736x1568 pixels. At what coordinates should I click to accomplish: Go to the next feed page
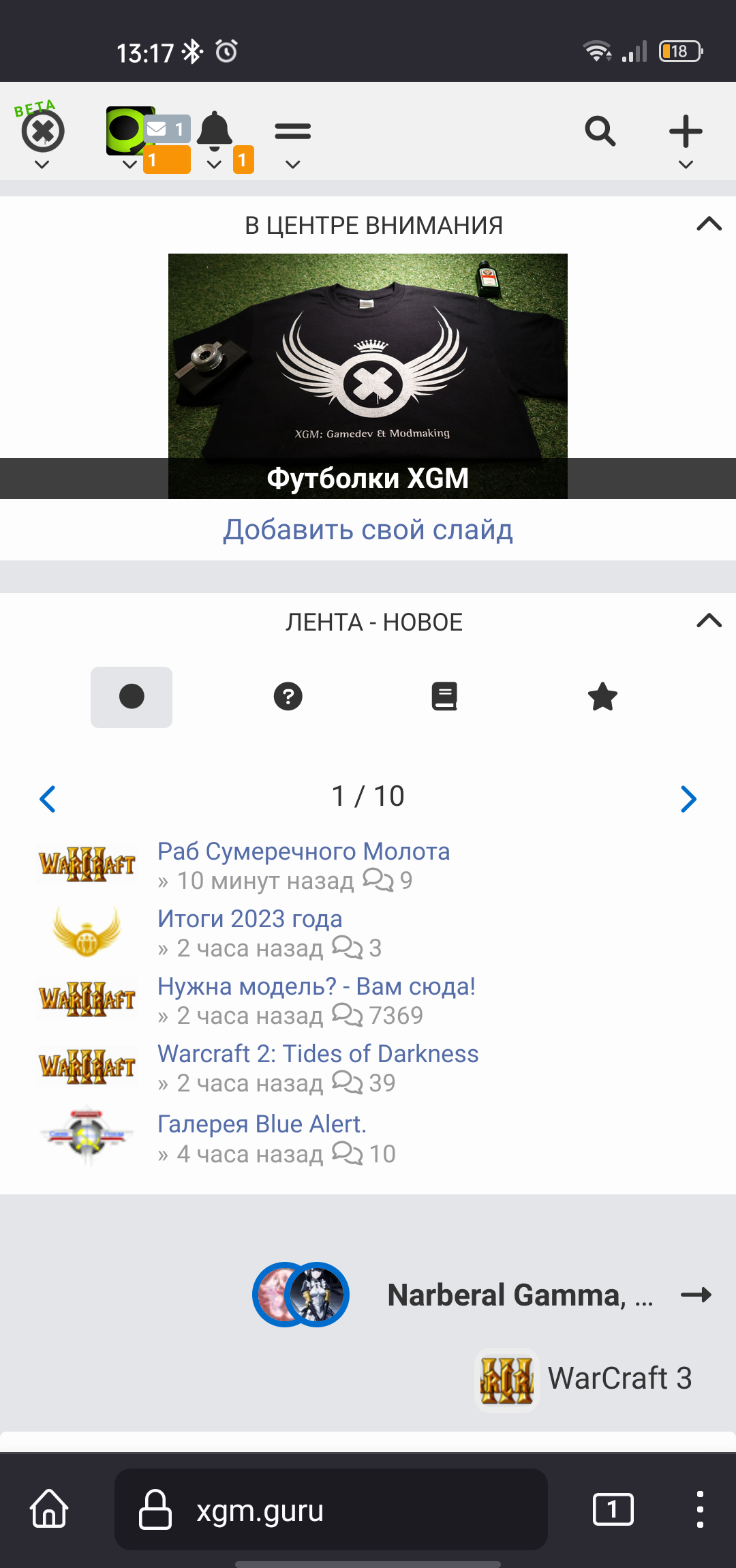[x=689, y=799]
